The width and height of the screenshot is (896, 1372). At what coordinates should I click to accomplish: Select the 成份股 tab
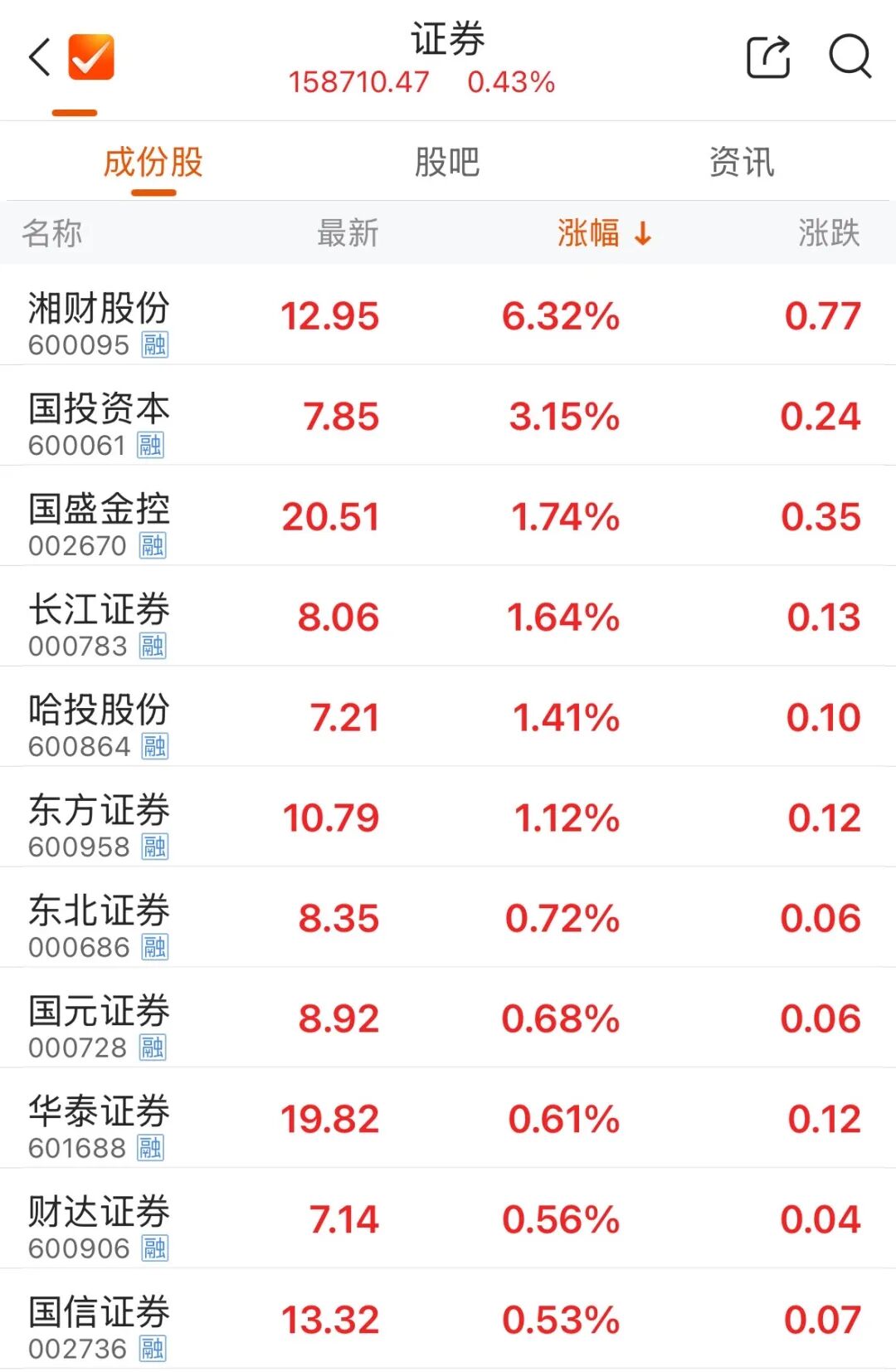(153, 163)
